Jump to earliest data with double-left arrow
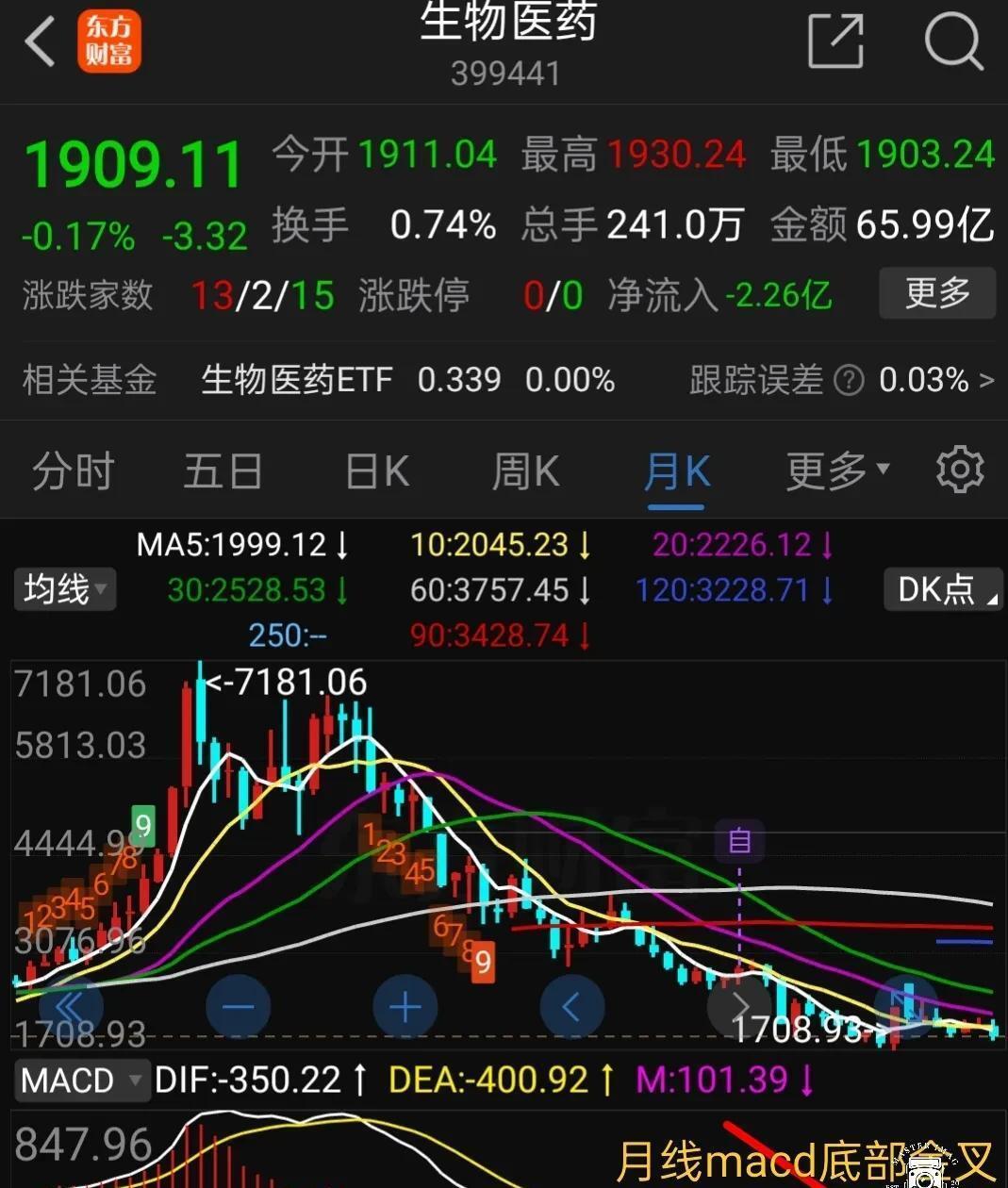Screen dimensions: 1008x1188 71,1007
